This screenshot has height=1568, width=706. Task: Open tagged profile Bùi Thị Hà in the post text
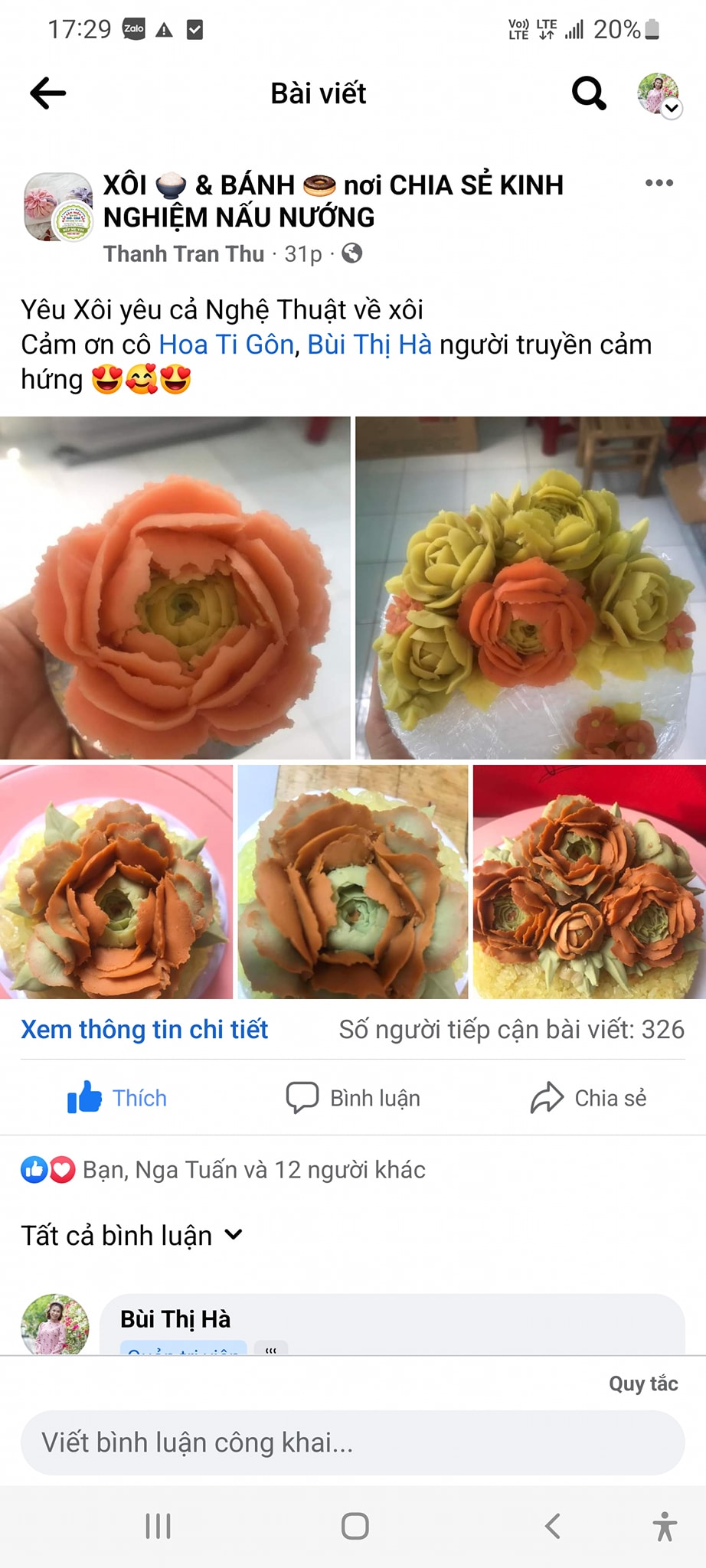(x=369, y=345)
